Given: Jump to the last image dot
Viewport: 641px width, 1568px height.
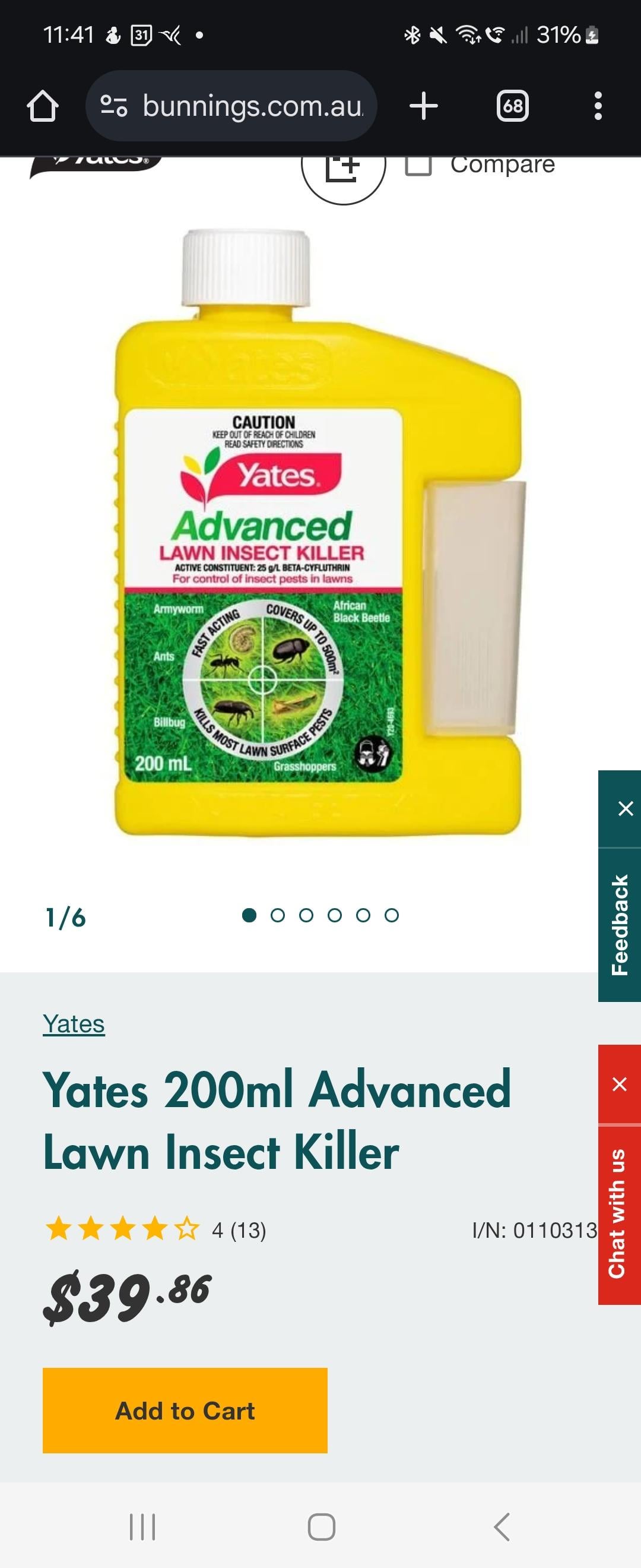Looking at the screenshot, I should coord(392,915).
